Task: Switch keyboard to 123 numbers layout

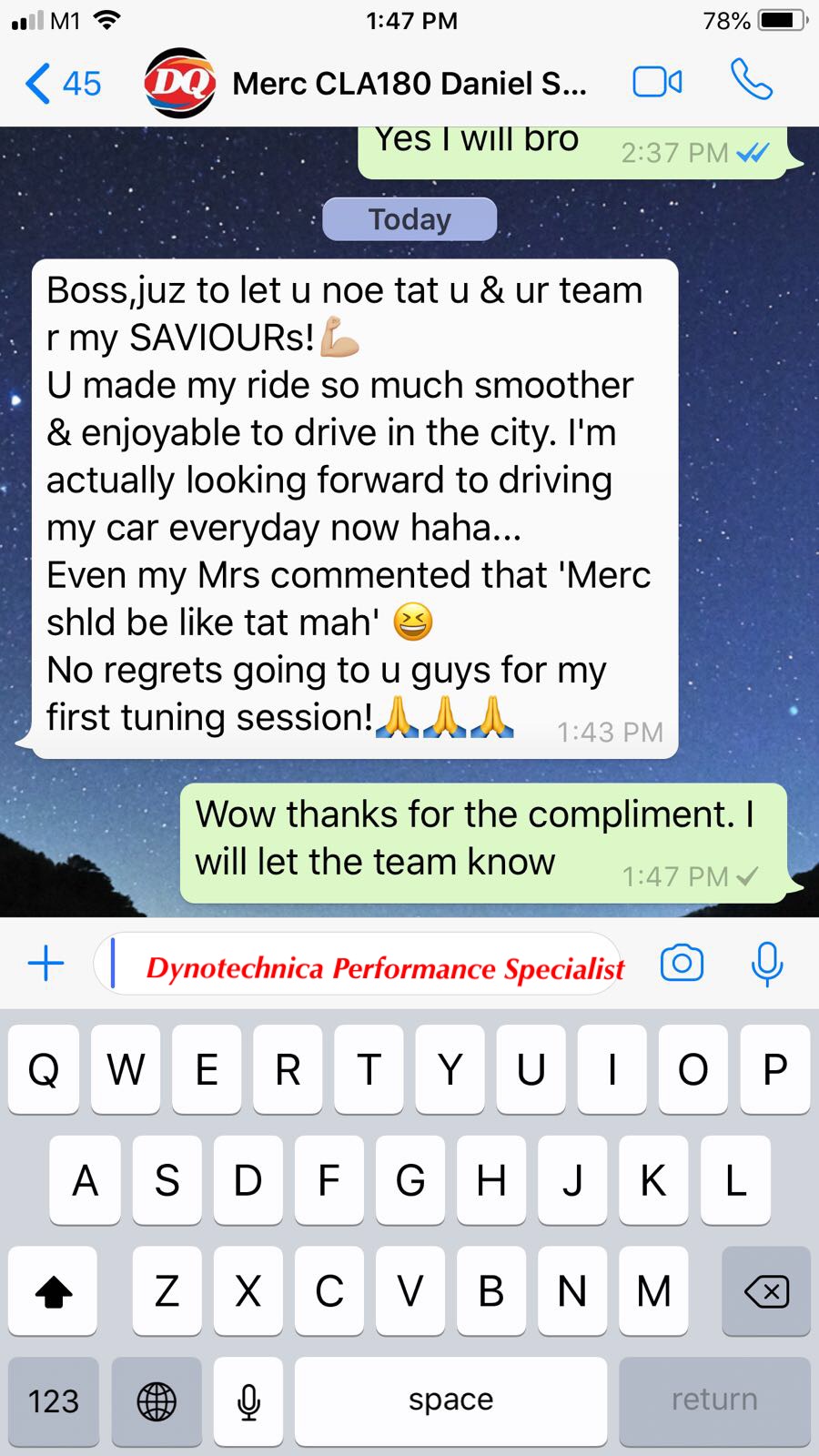Action: click(54, 1400)
